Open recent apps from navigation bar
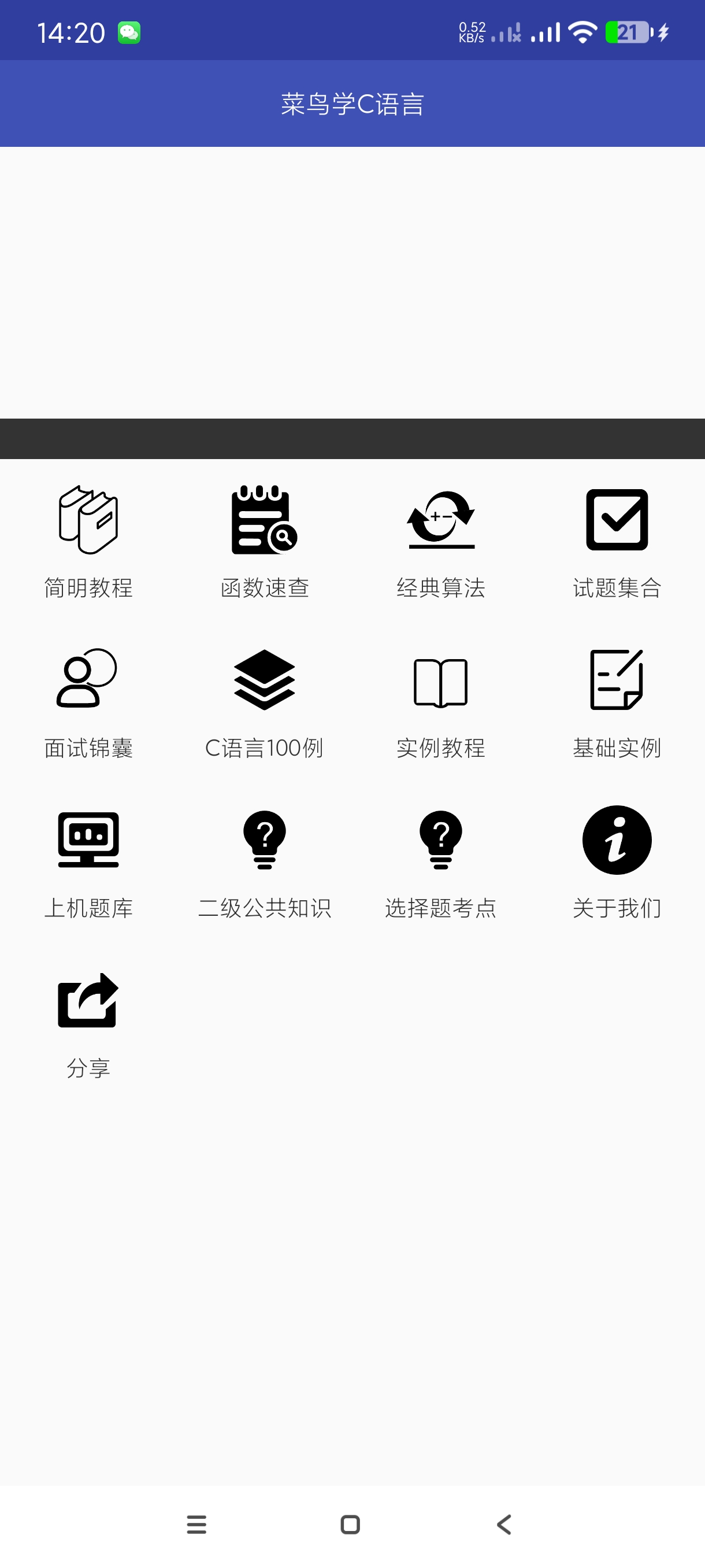 coord(196,1524)
